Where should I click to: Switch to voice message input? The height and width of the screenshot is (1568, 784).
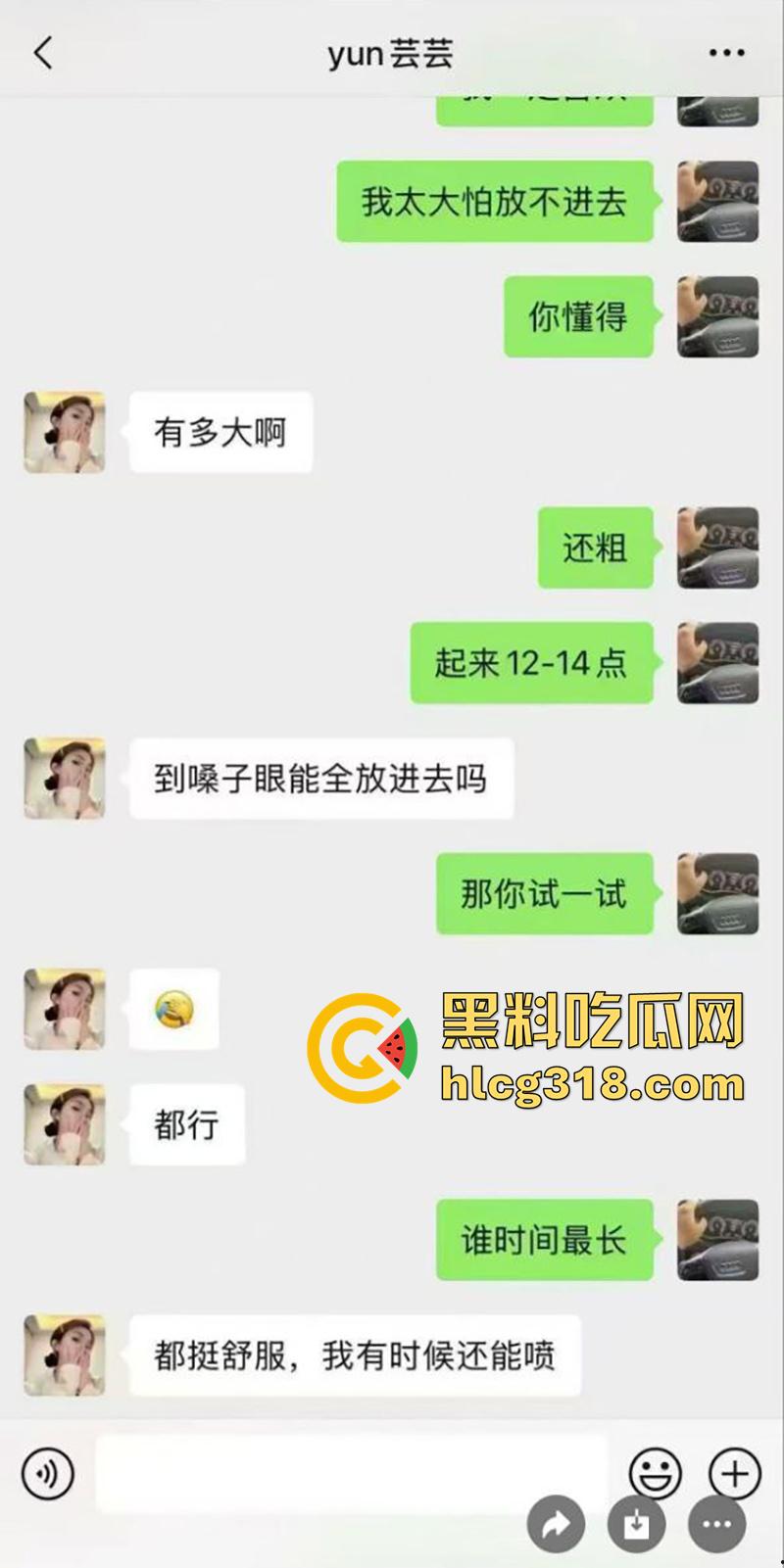click(x=48, y=1473)
